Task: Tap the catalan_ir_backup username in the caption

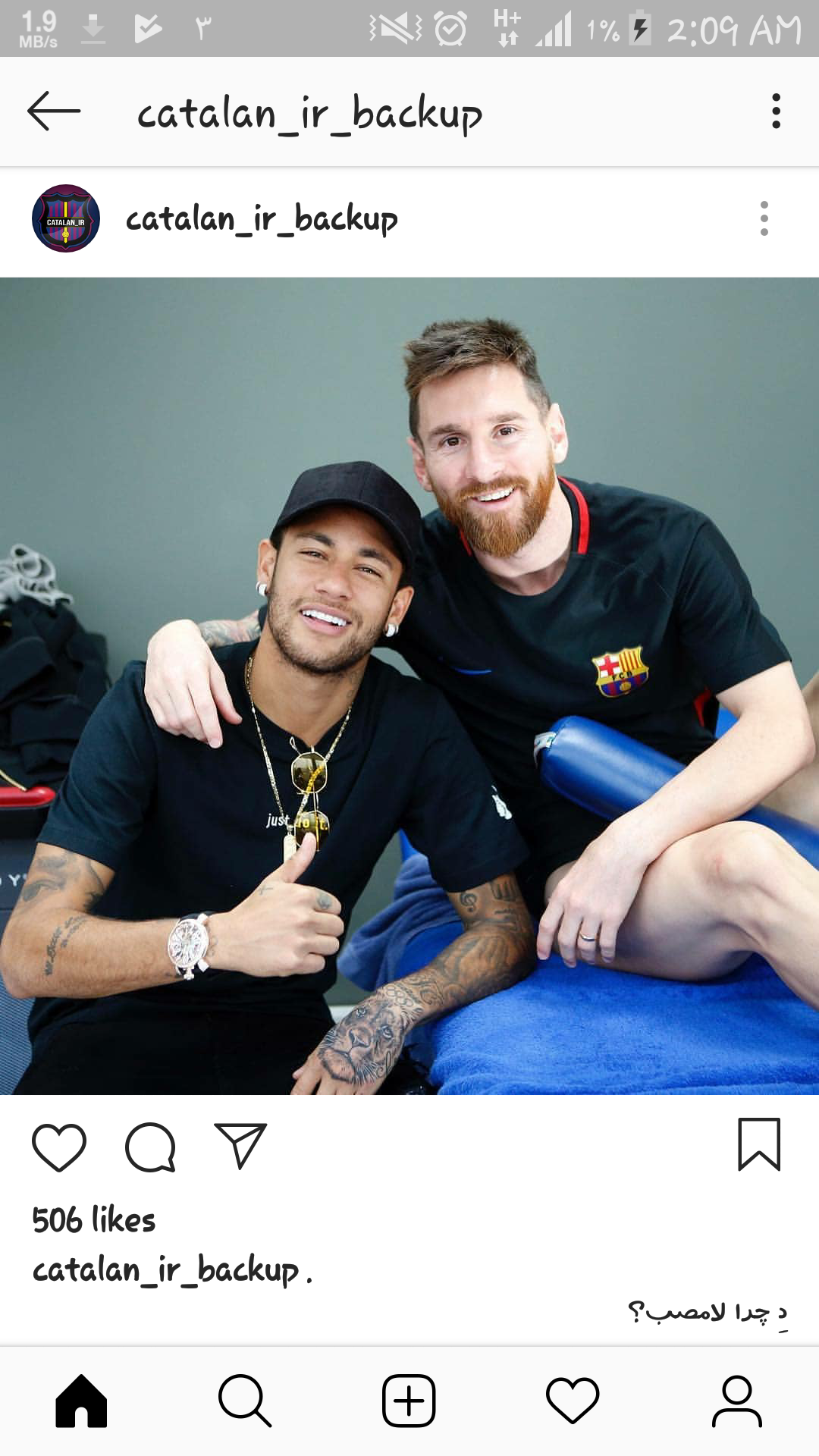Action: [x=166, y=1270]
